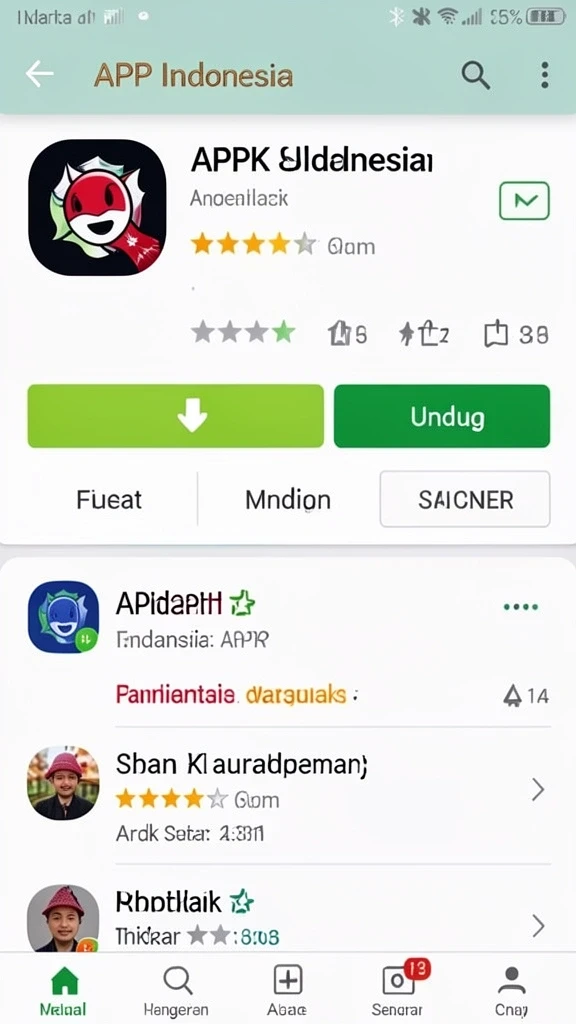Open the Senarar tab with badge
Screen dimensions: 576x1024
coord(398,991)
